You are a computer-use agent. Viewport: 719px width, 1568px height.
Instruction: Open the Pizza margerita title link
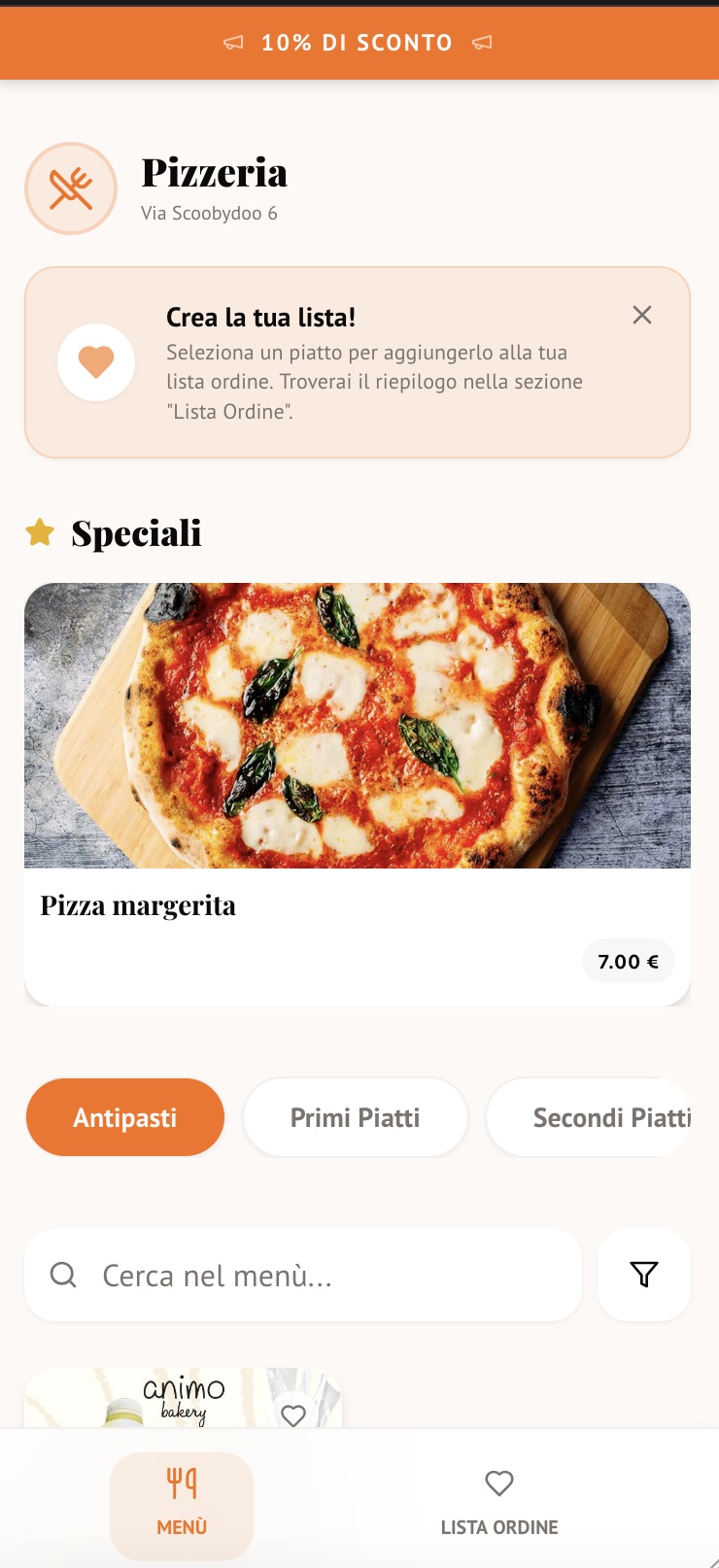[137, 904]
